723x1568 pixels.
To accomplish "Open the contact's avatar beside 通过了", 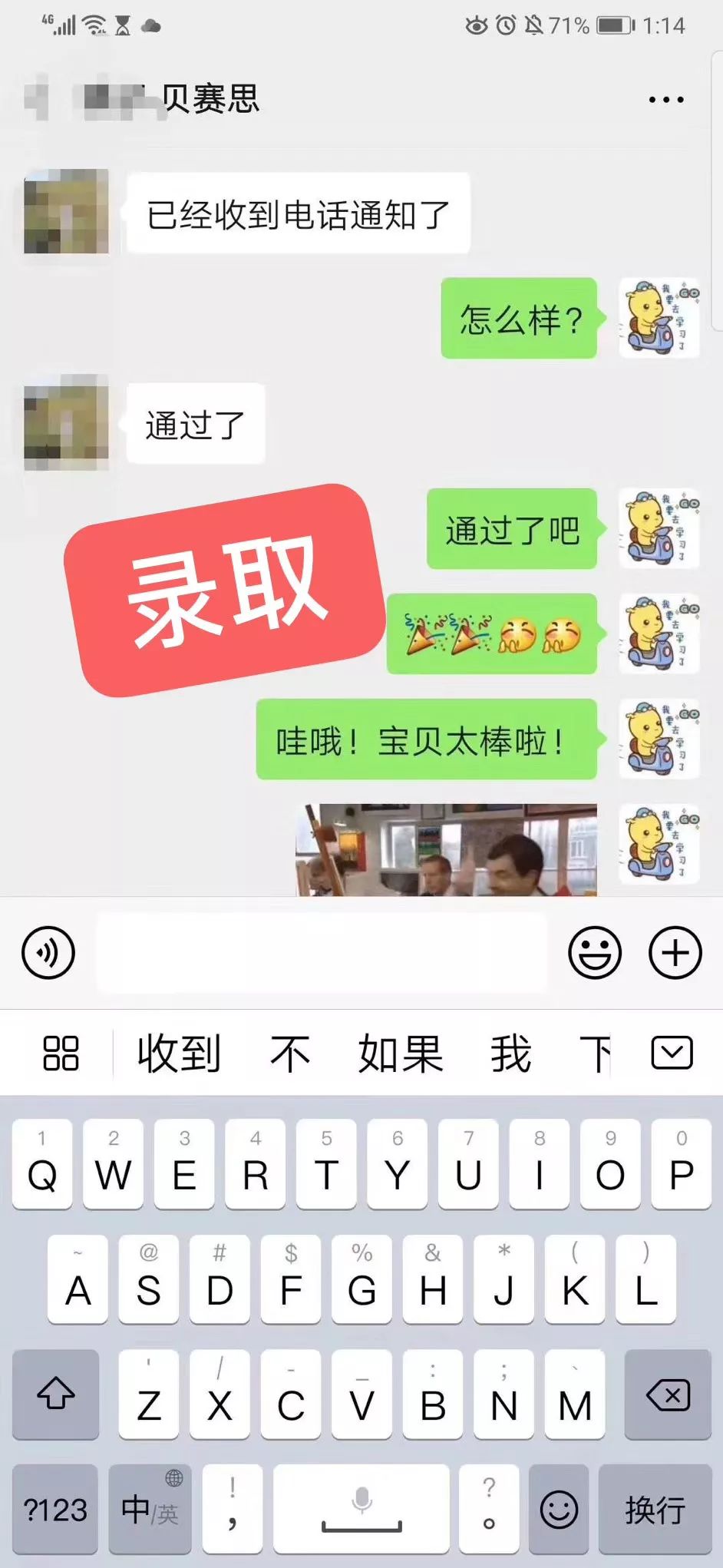I will tap(66, 422).
